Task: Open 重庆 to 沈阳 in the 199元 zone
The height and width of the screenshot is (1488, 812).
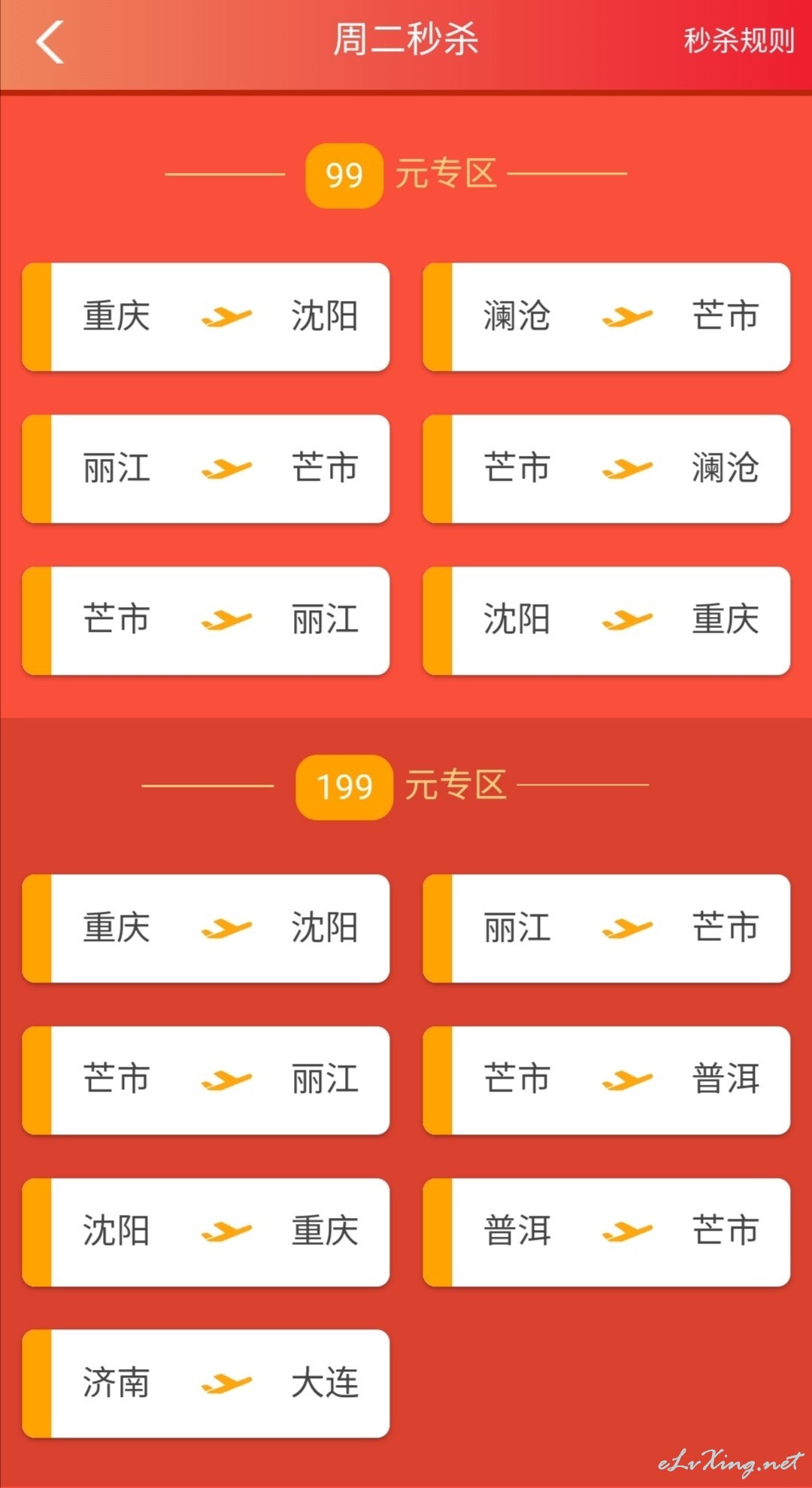Action: tap(206, 928)
